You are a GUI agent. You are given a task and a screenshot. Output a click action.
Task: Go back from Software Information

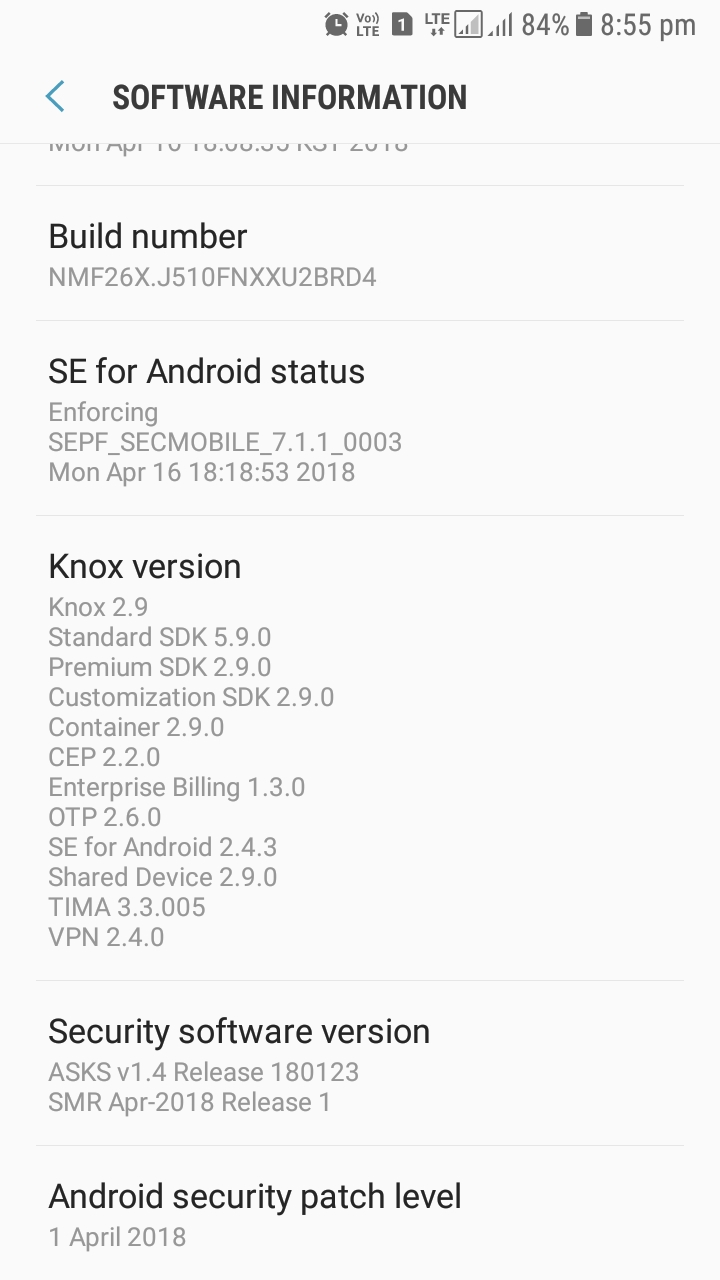click(55, 97)
